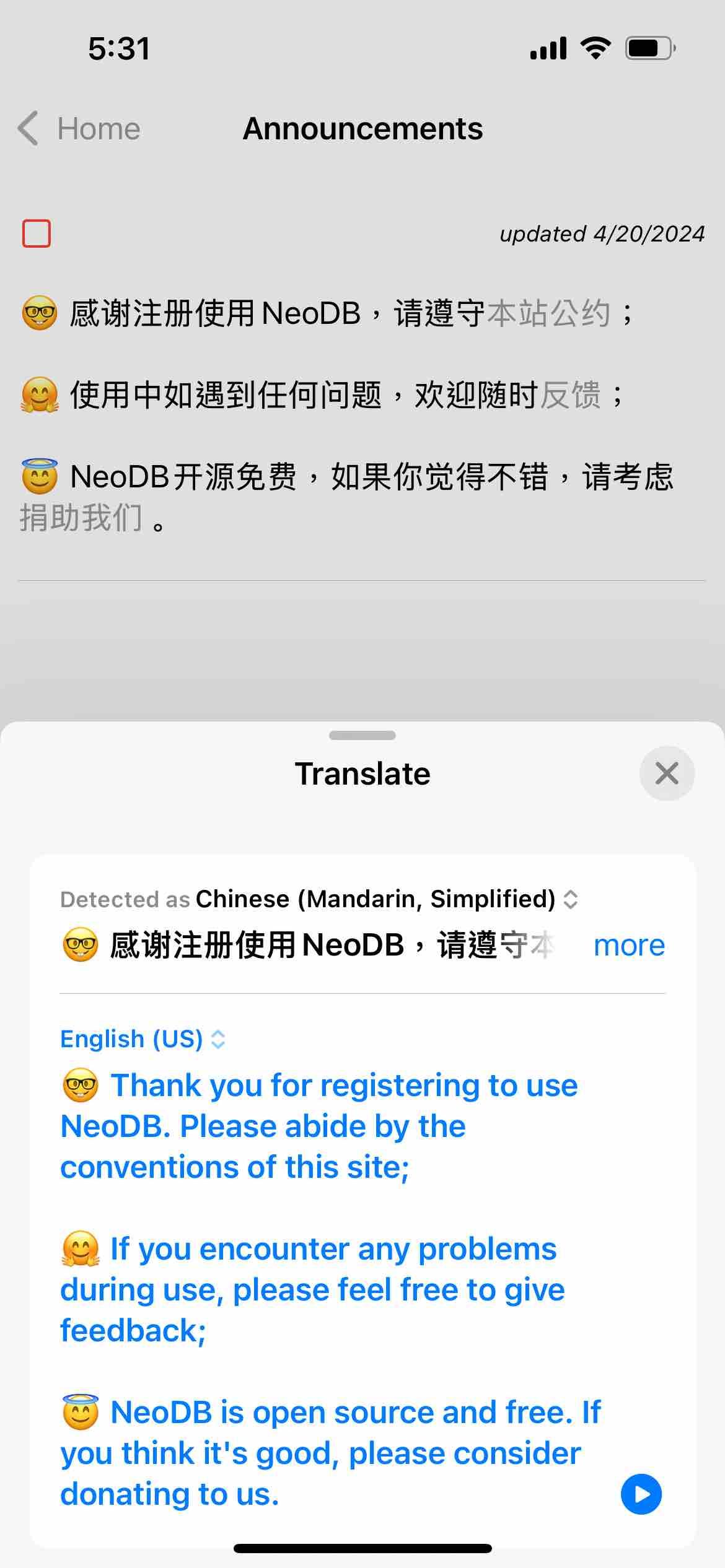This screenshot has width=725, height=1568.
Task: Change target language English (US)
Action: [143, 1039]
